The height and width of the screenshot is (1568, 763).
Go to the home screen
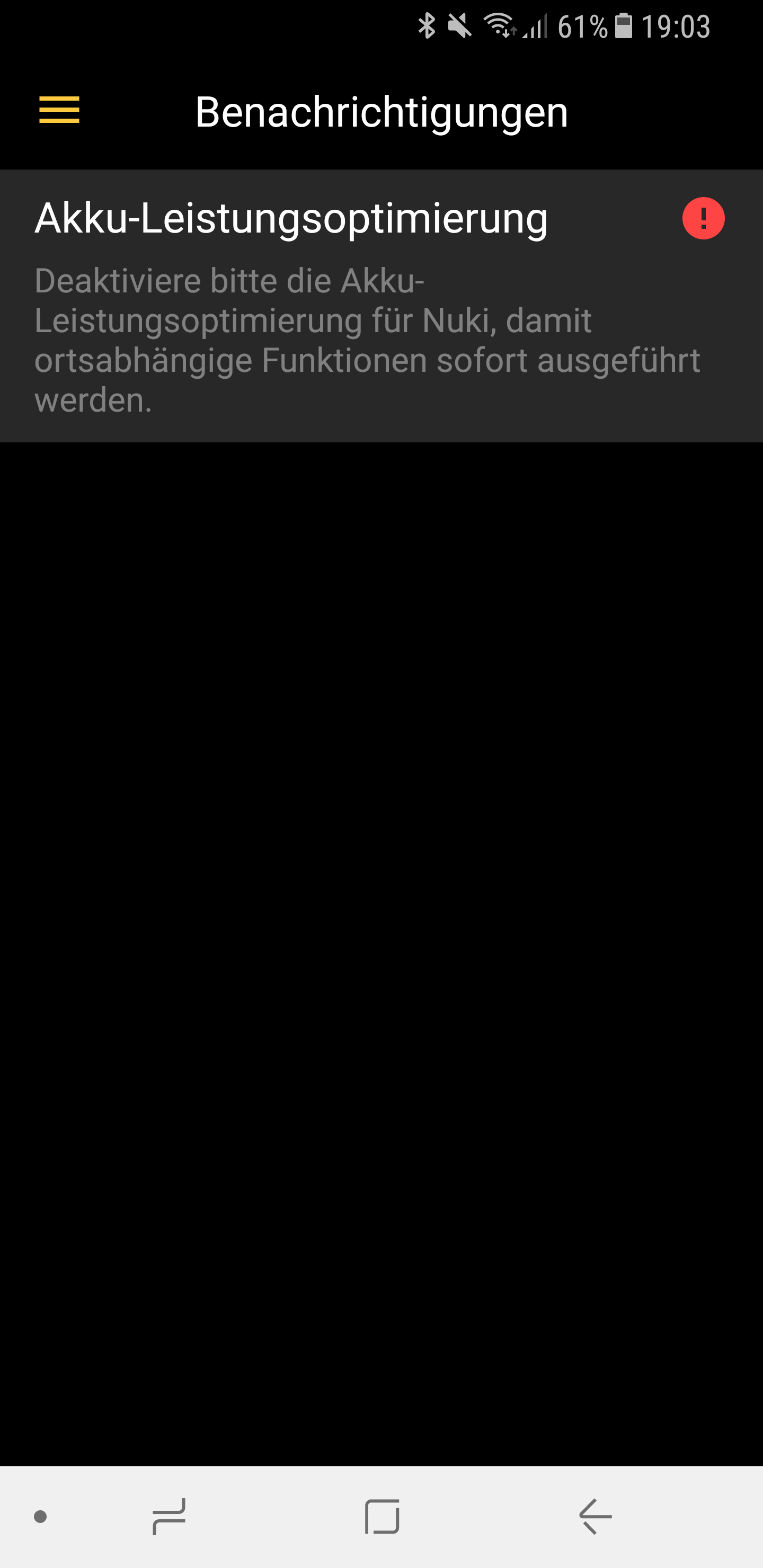pos(382,1516)
